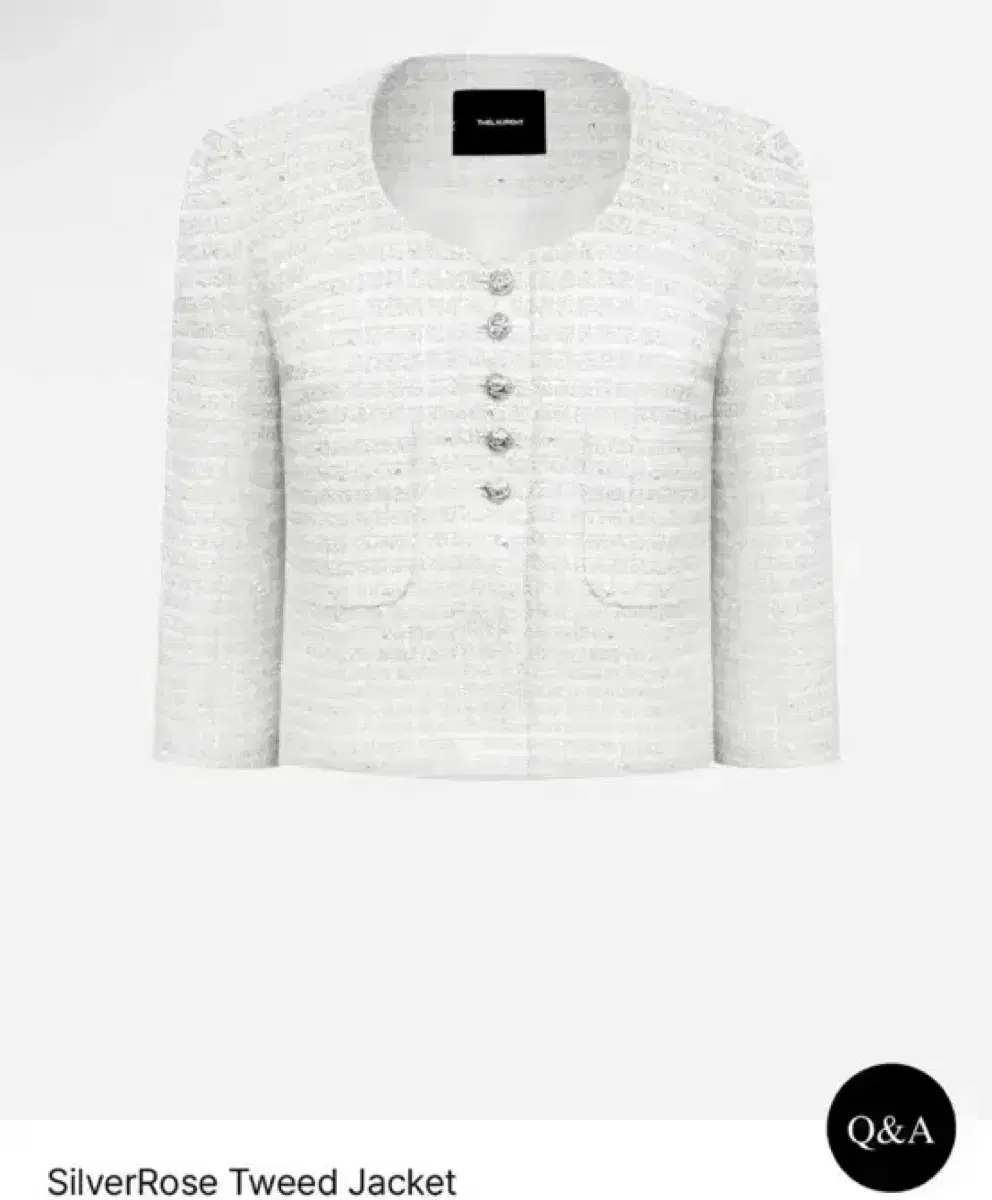
Task: Click the second crystal button from the top
Action: (497, 327)
